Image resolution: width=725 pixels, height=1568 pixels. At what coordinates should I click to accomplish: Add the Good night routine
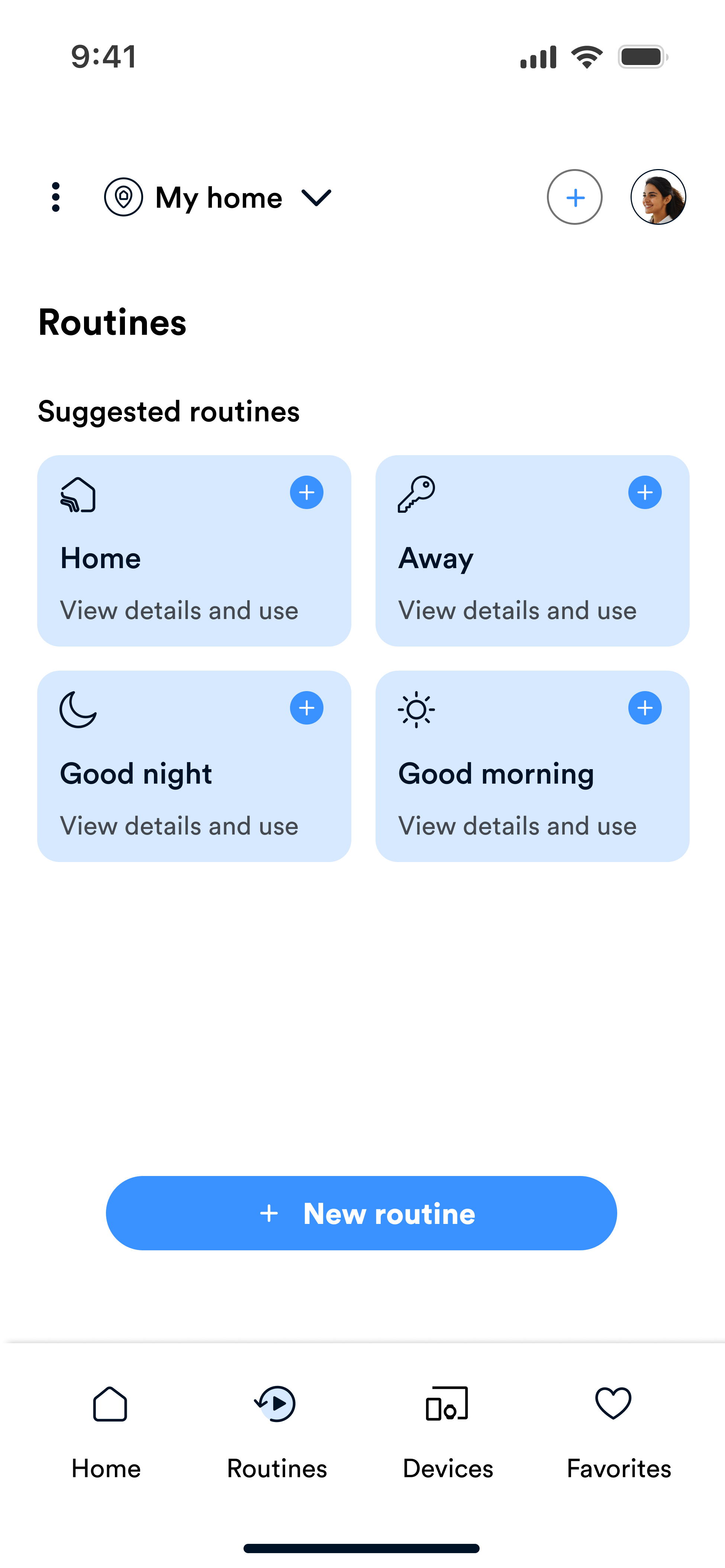tap(306, 708)
